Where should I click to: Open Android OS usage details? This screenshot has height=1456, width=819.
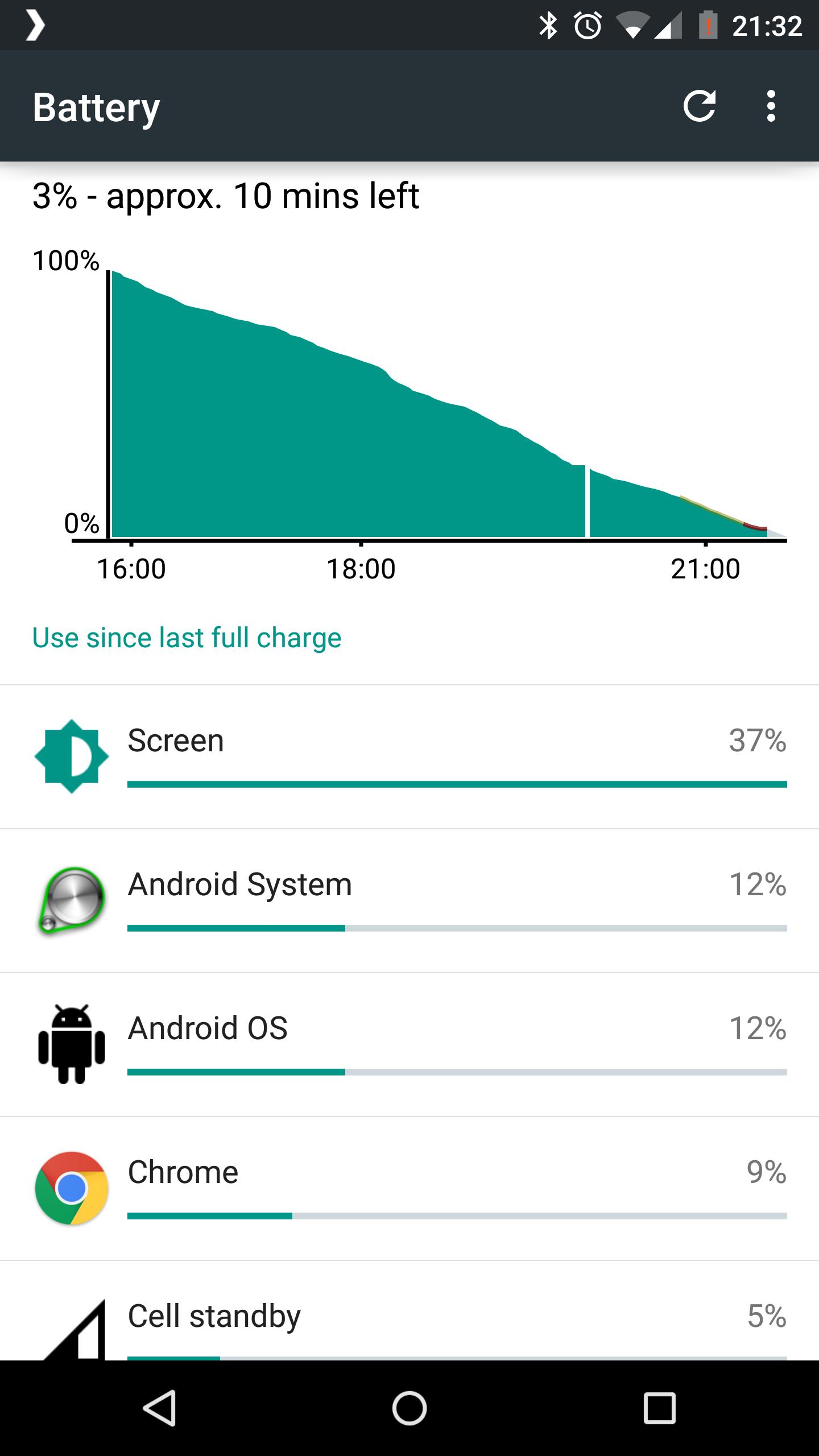point(409,1045)
